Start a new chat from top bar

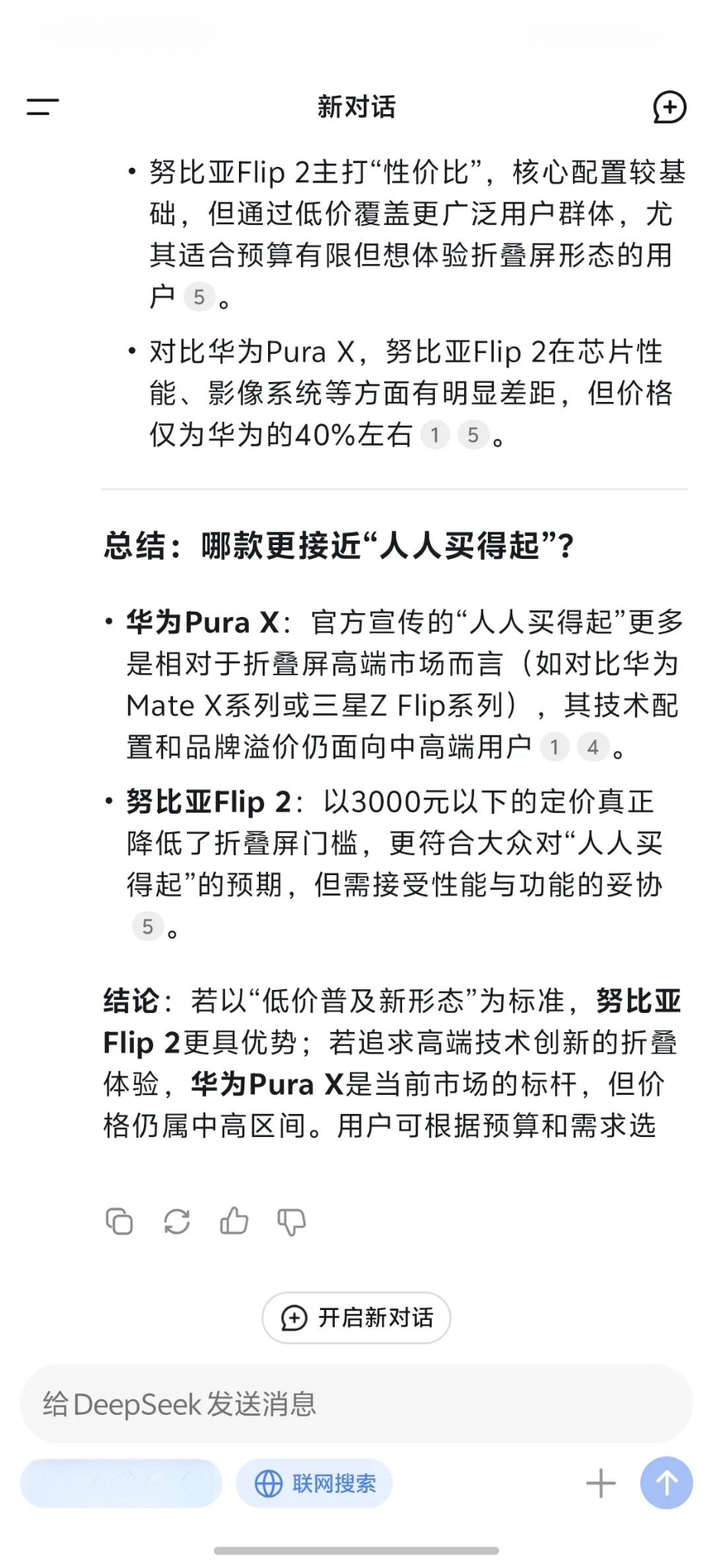(669, 107)
